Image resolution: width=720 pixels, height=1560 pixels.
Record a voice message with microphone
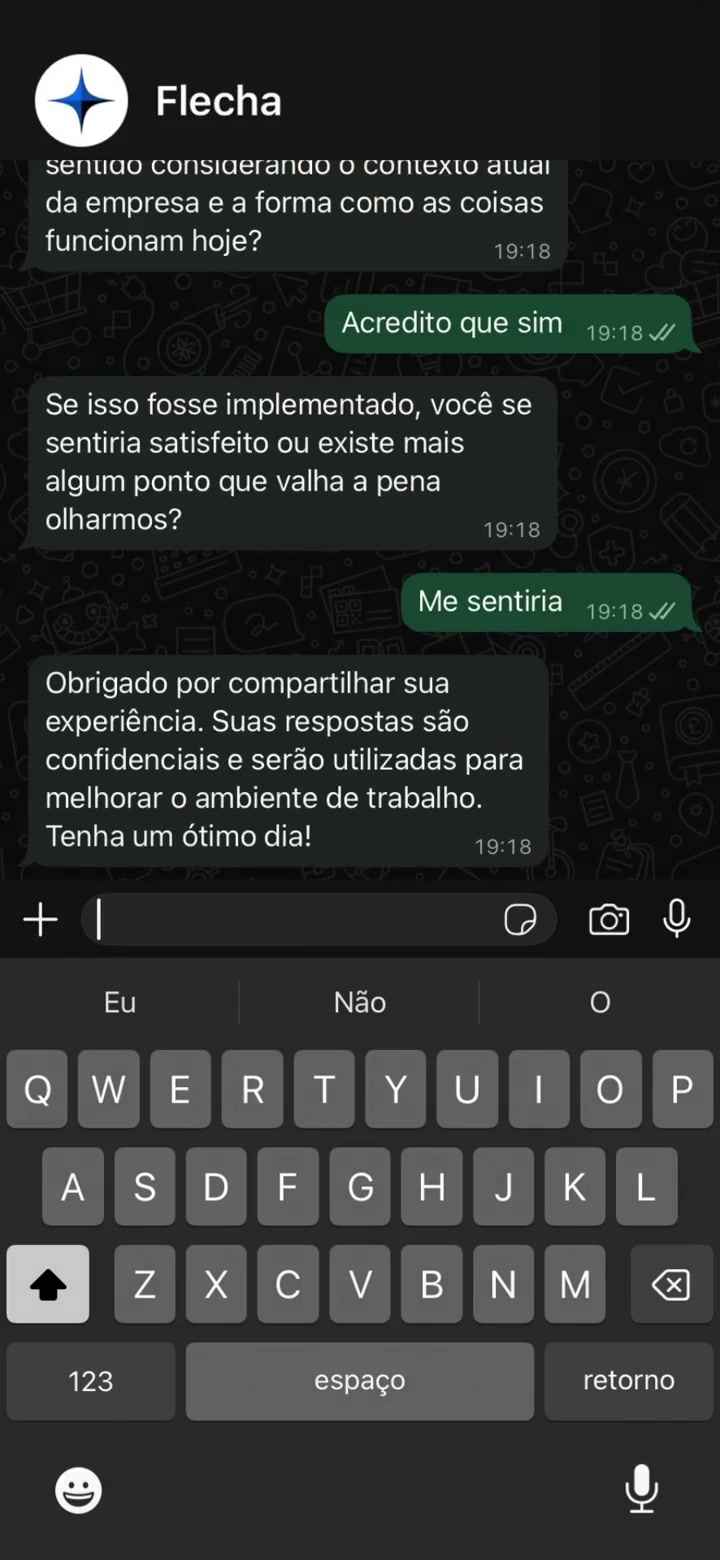click(x=677, y=918)
